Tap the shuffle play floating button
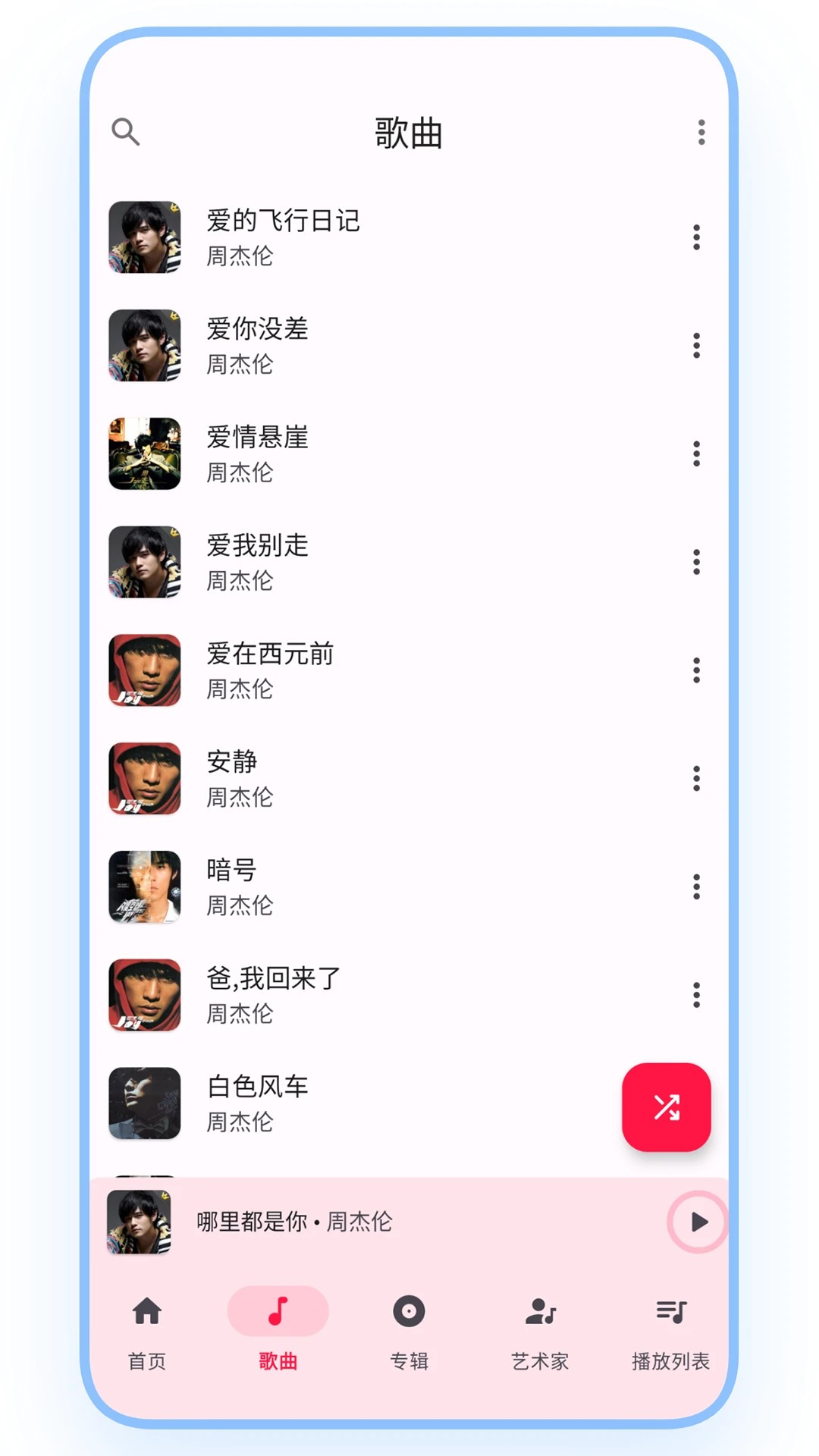819x1456 pixels. [x=666, y=1107]
